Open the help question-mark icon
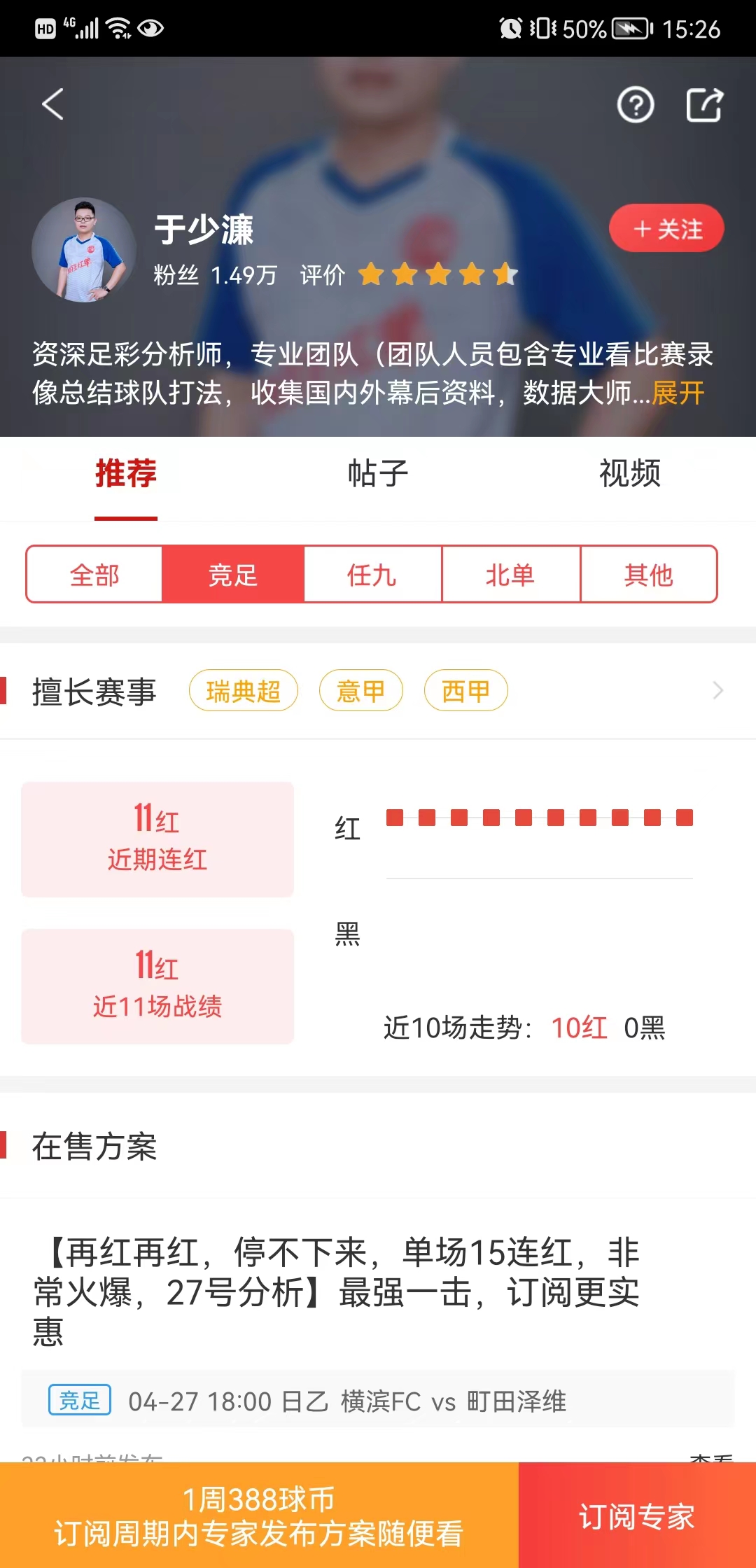756x1568 pixels. point(635,106)
